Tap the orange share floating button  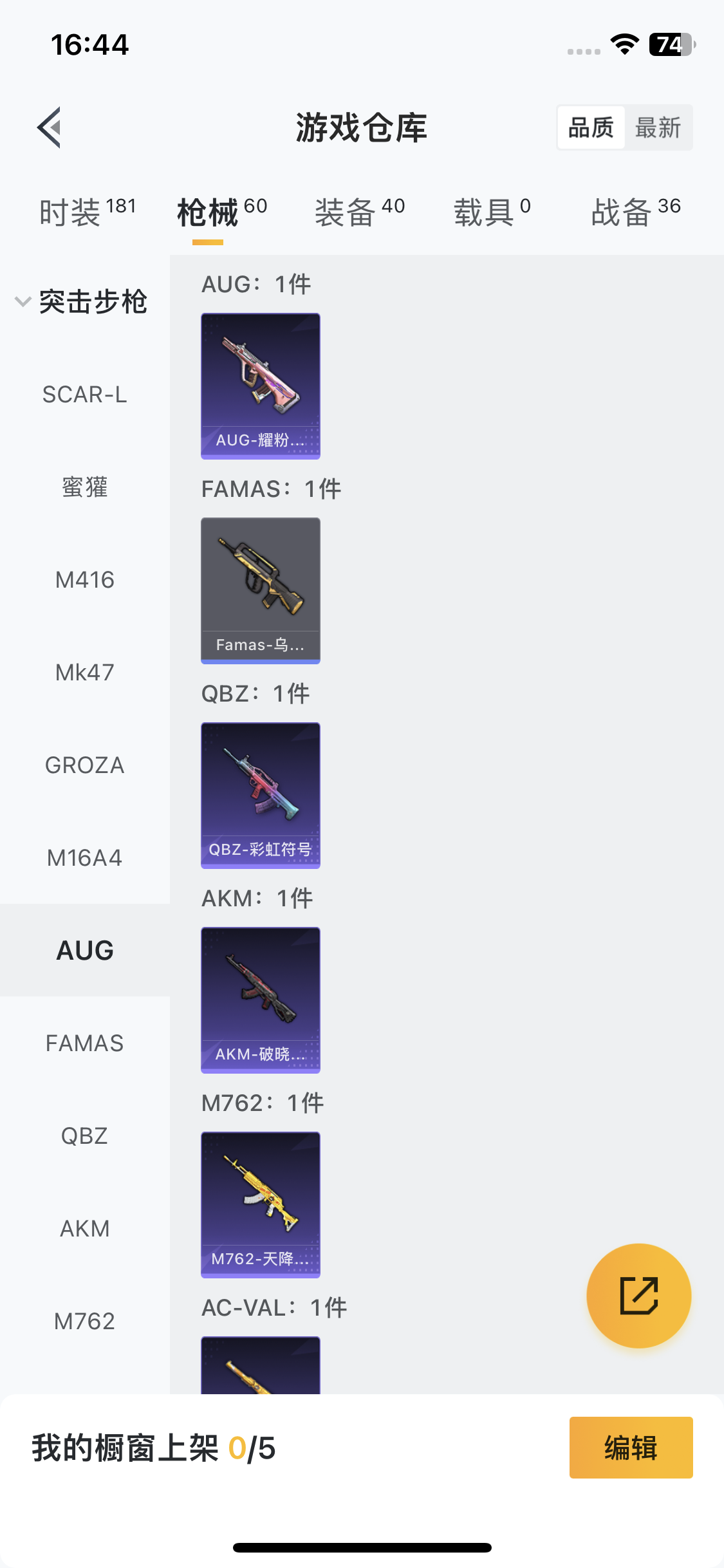click(638, 1296)
